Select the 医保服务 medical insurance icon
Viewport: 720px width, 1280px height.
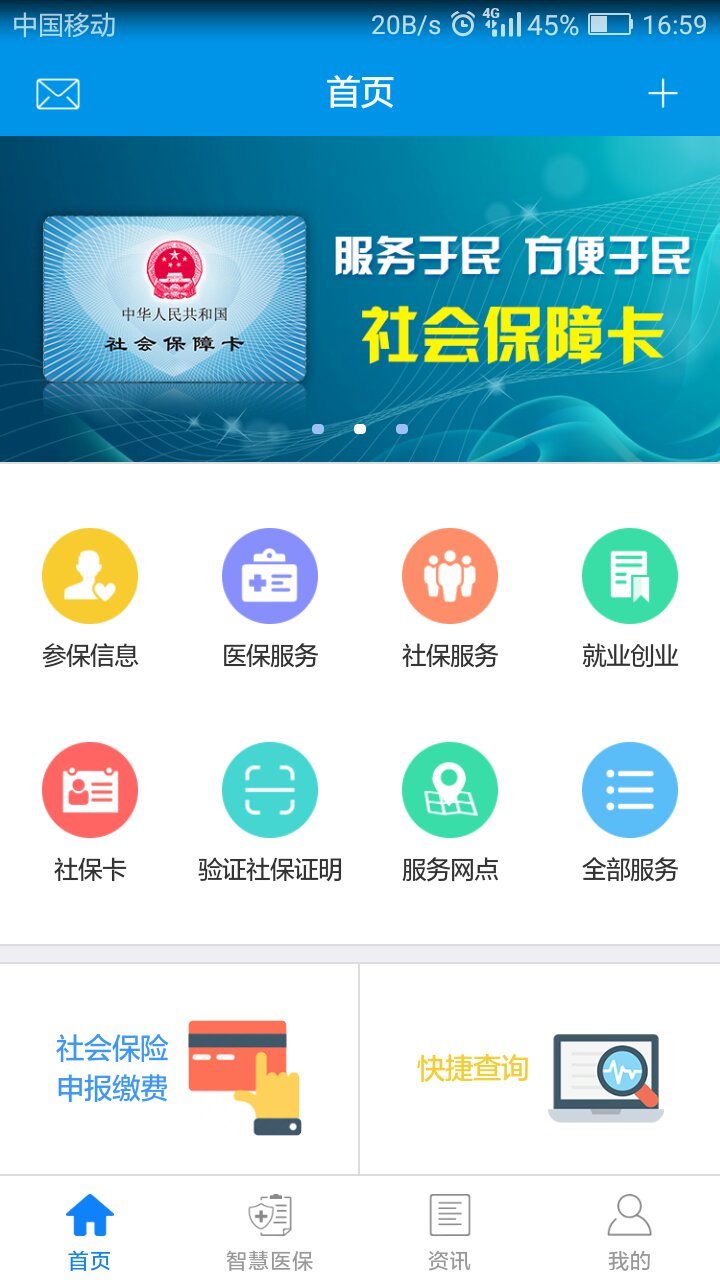pyautogui.click(x=269, y=575)
